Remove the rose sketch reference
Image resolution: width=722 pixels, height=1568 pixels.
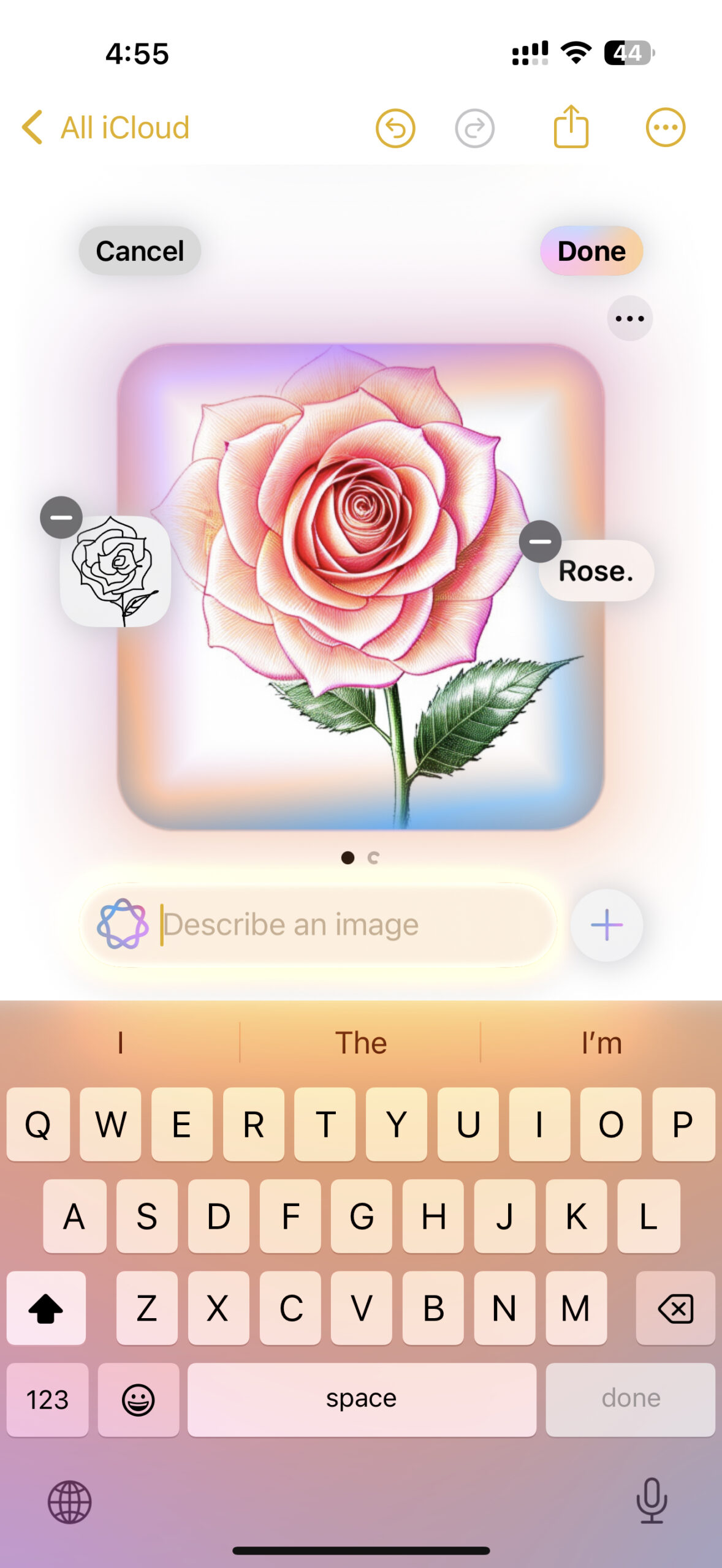(61, 518)
